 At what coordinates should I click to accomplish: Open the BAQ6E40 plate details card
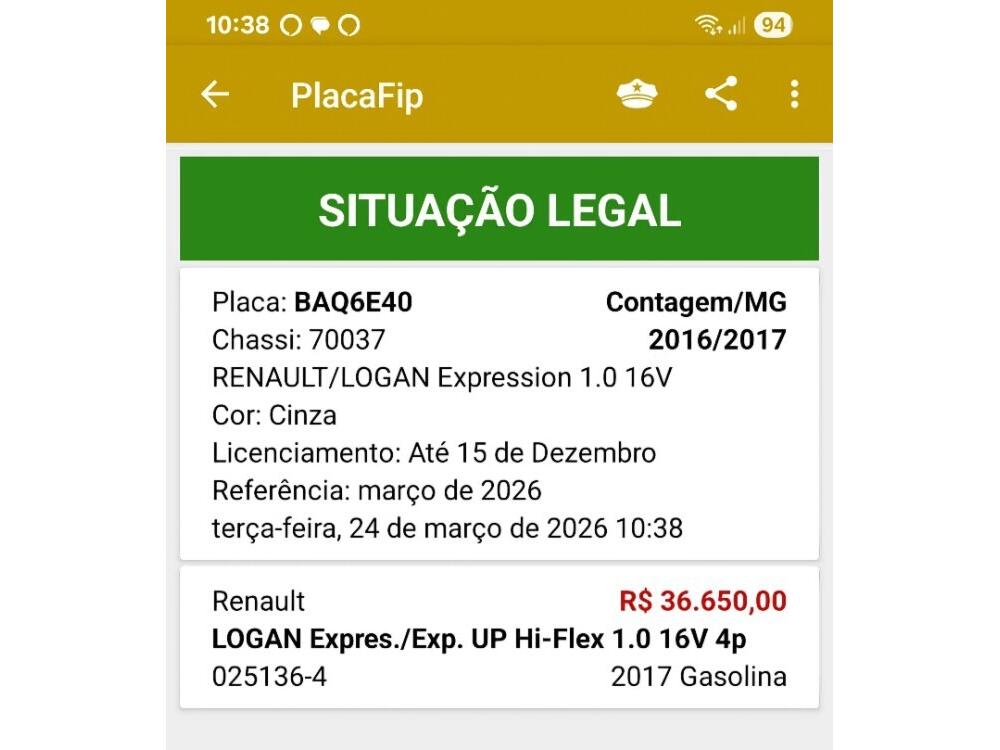[499, 414]
